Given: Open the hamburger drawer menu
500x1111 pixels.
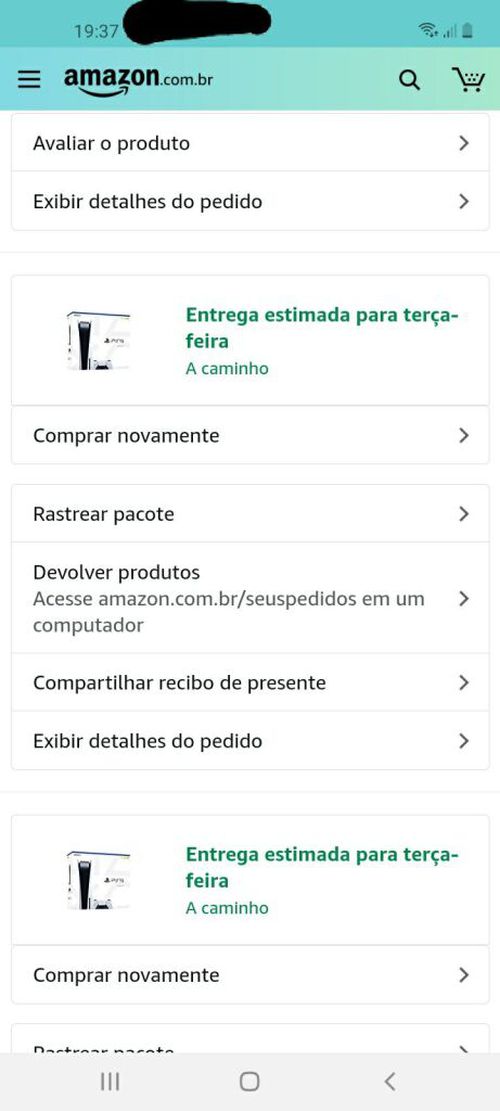Looking at the screenshot, I should [x=29, y=79].
